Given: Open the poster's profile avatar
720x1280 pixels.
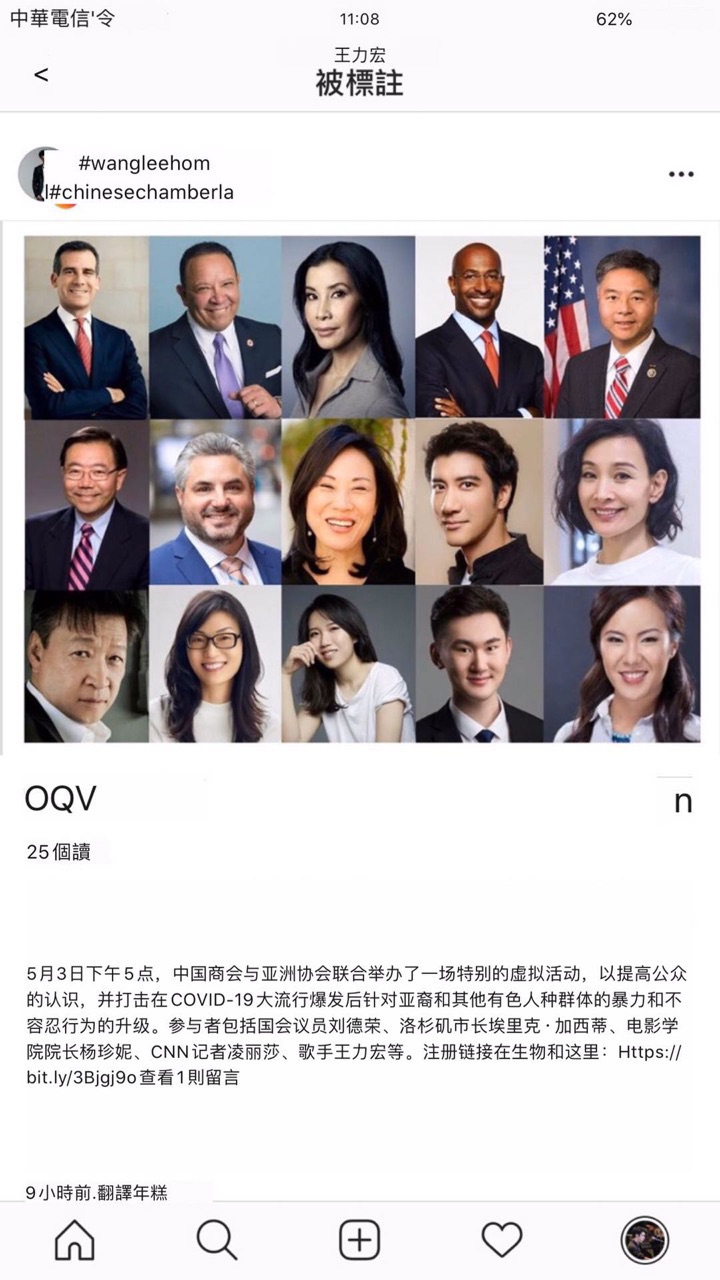Looking at the screenshot, I should (x=42, y=175).
